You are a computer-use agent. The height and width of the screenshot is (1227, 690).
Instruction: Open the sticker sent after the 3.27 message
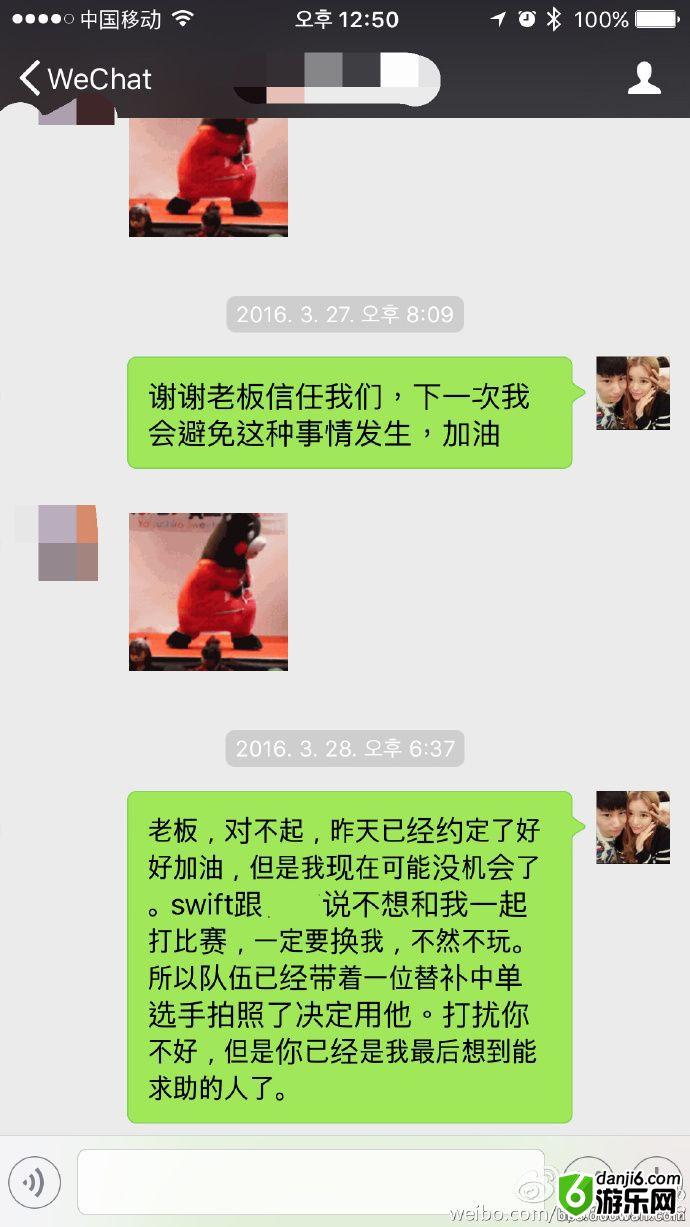tap(208, 591)
